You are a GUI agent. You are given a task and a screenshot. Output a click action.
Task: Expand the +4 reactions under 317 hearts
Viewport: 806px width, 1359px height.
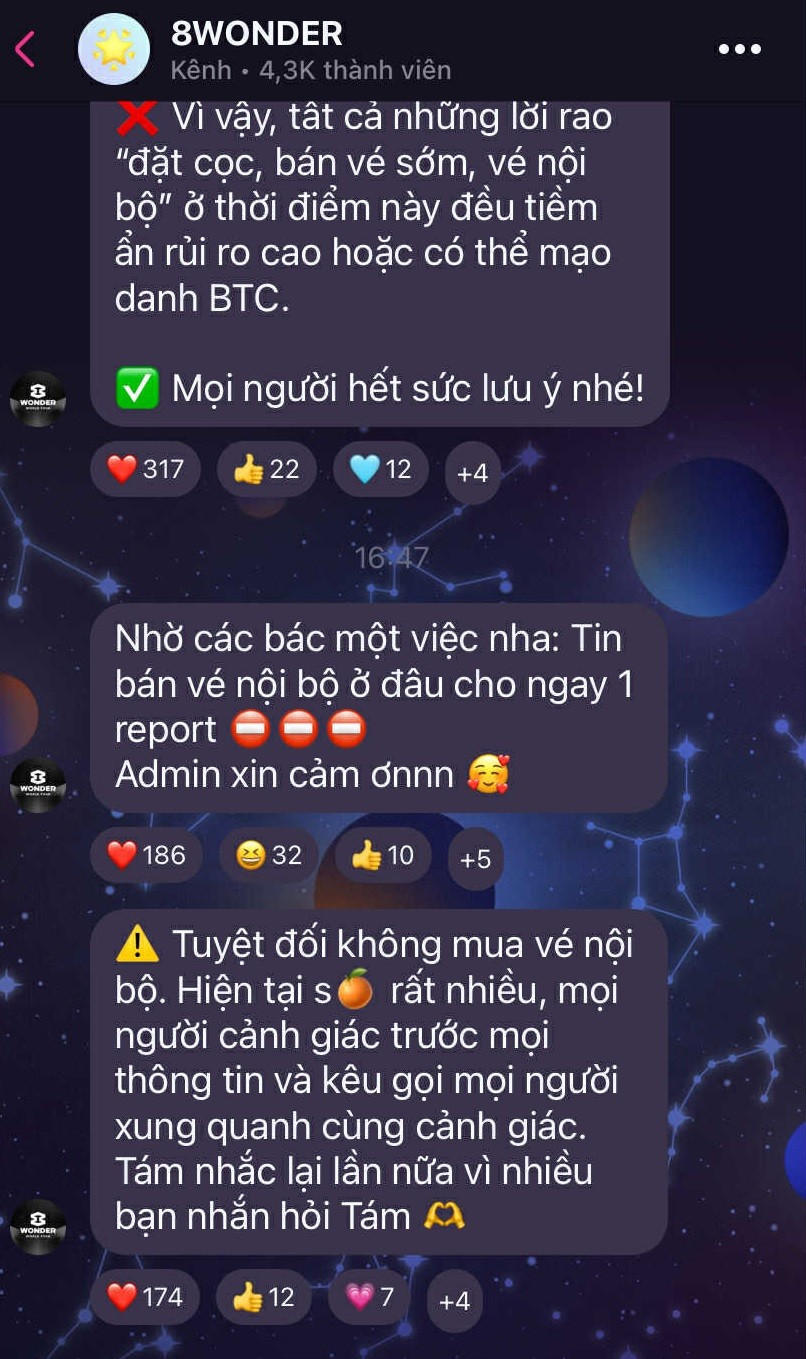[472, 472]
